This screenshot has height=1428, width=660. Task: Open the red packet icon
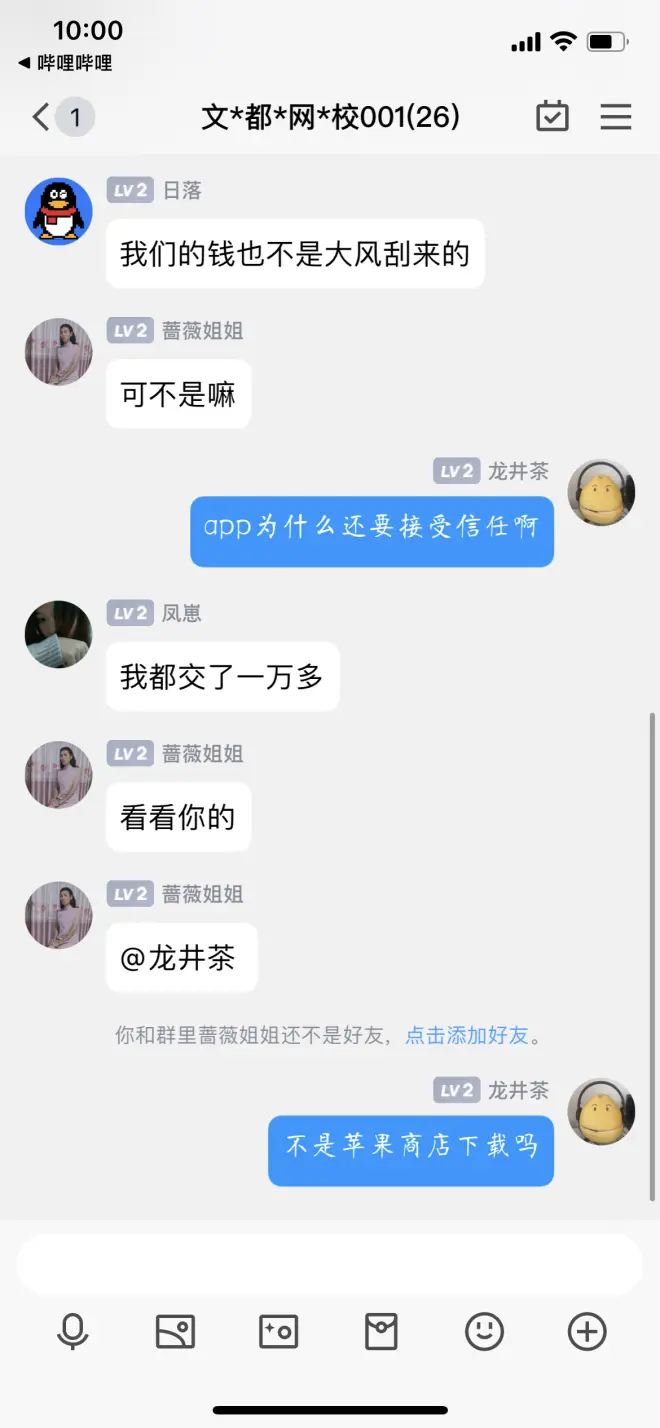pos(381,1332)
